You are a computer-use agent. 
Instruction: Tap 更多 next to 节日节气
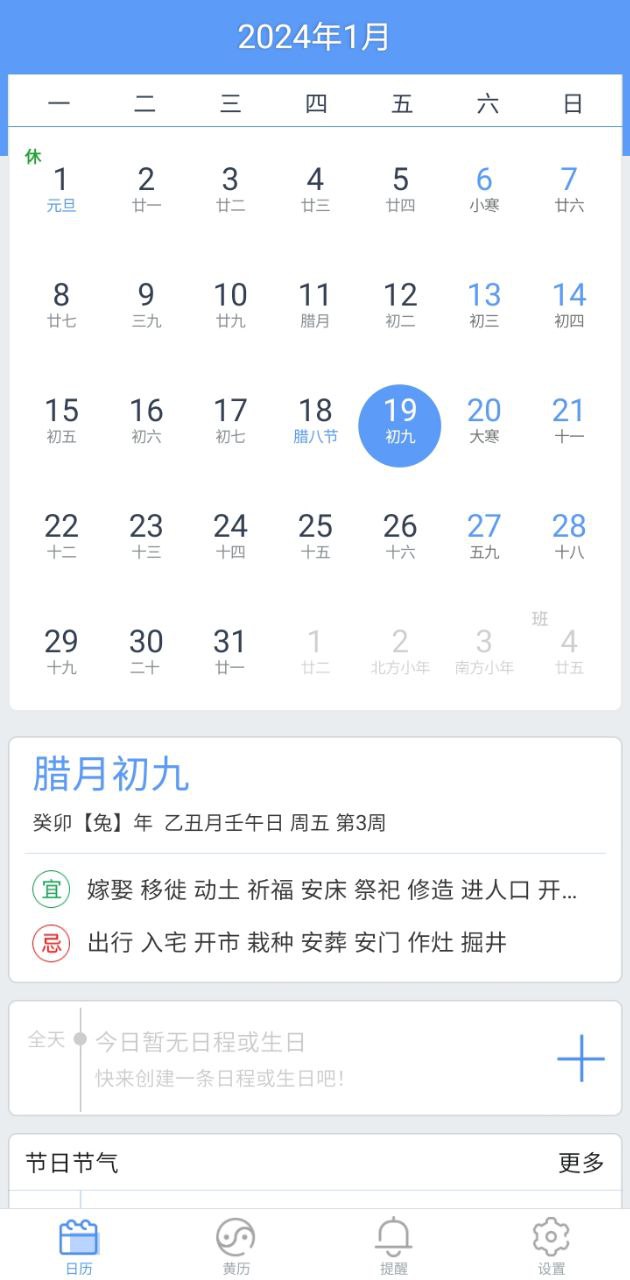581,1162
